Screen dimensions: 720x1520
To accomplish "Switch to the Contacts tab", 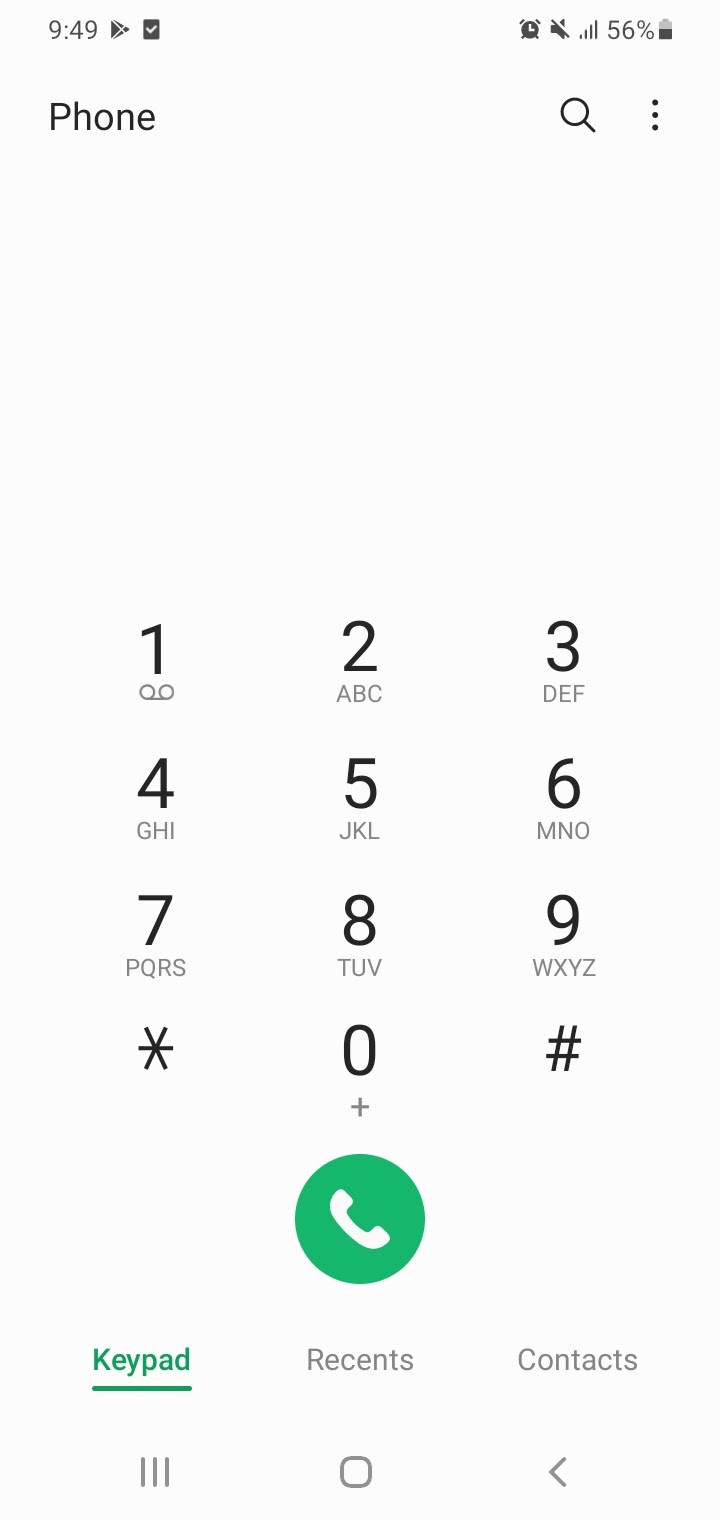I will [x=578, y=1360].
